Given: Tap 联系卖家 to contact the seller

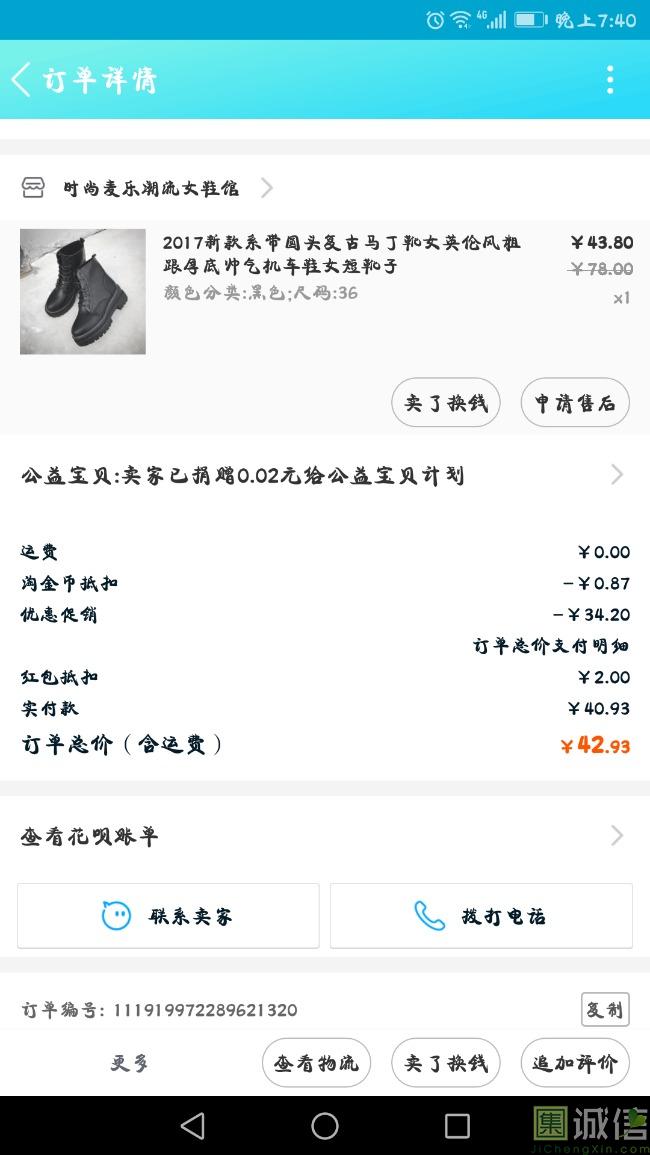Looking at the screenshot, I should (168, 916).
